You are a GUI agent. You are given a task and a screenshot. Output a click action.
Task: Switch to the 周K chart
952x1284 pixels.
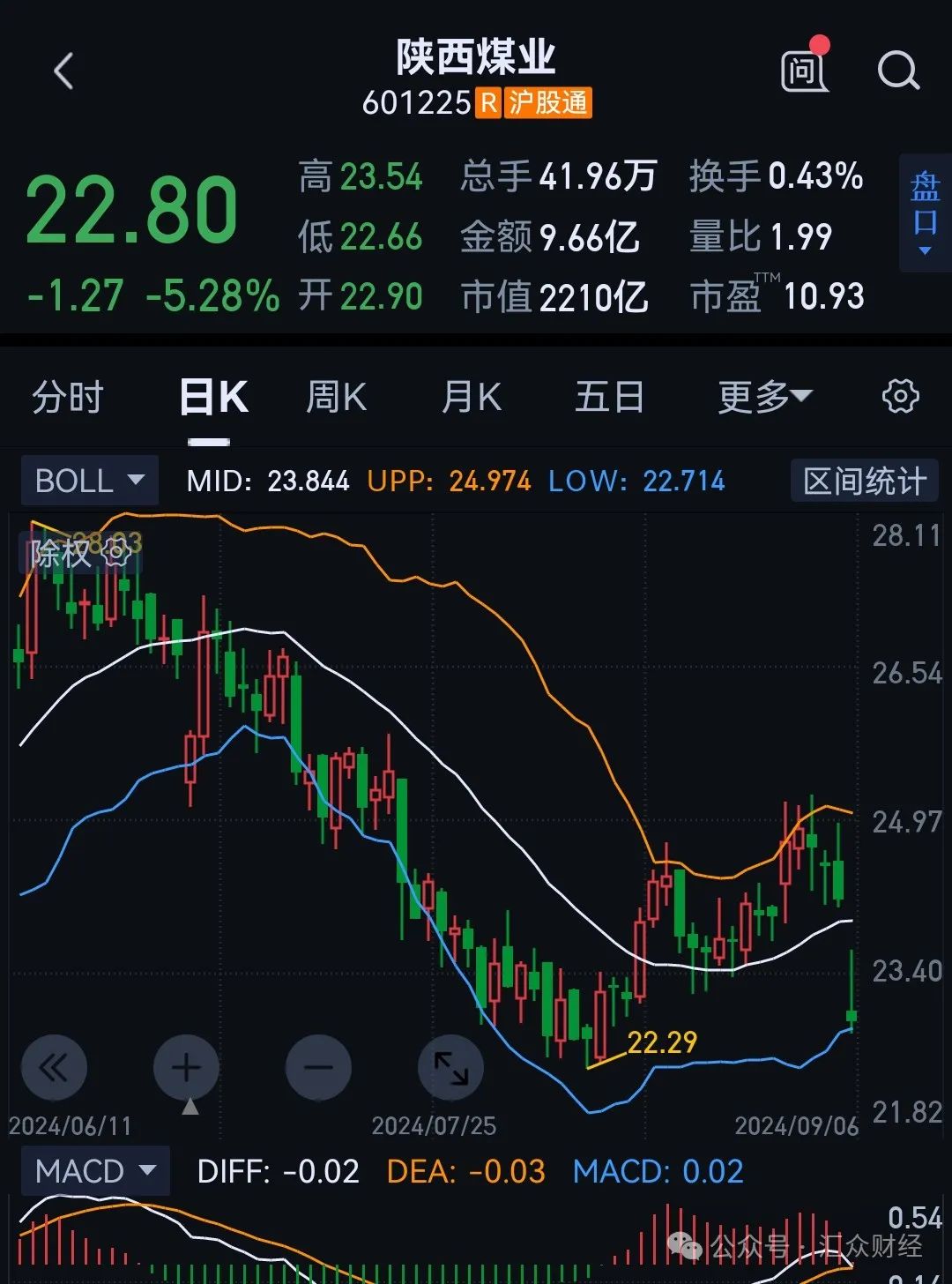click(336, 398)
